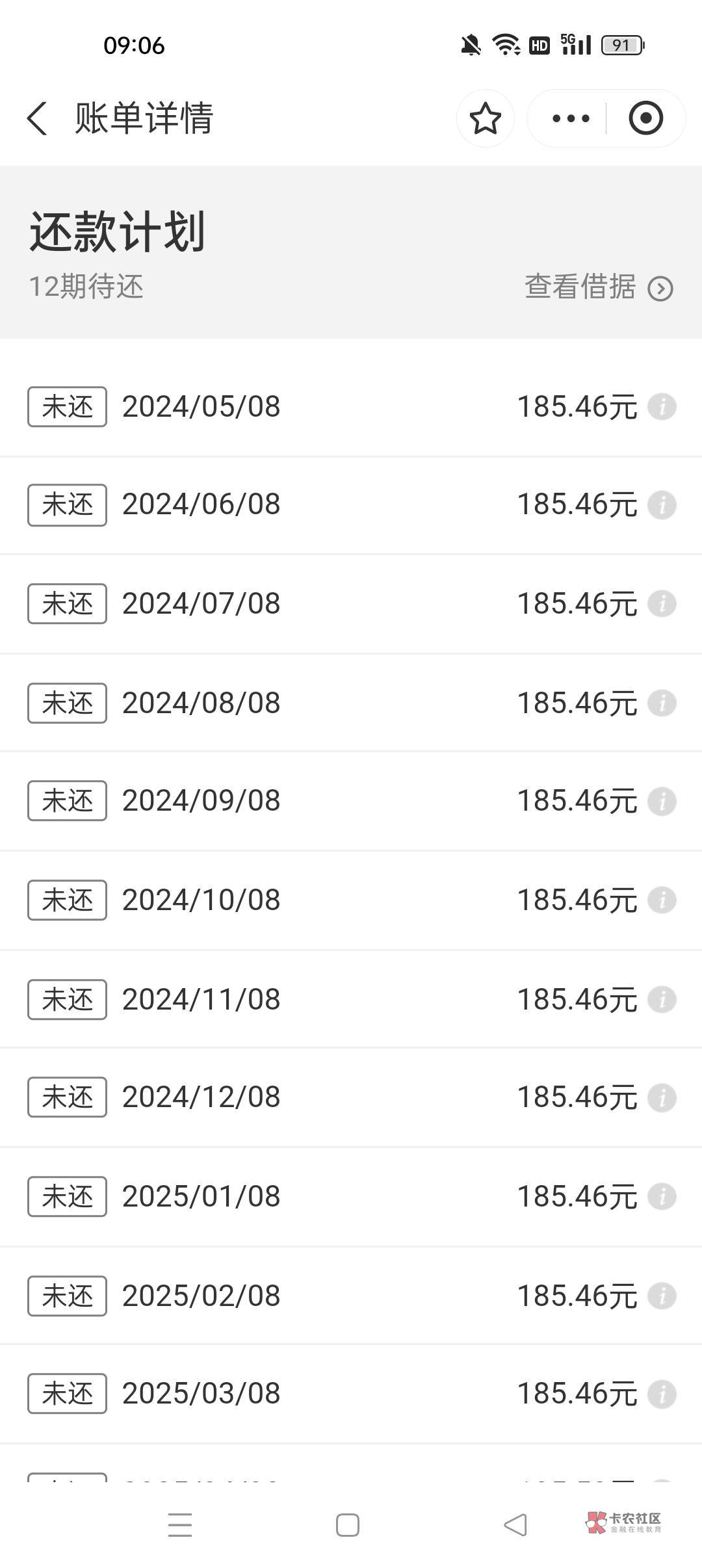Show info for the 2024/05/08 installment
This screenshot has width=702, height=1568.
pos(662,407)
